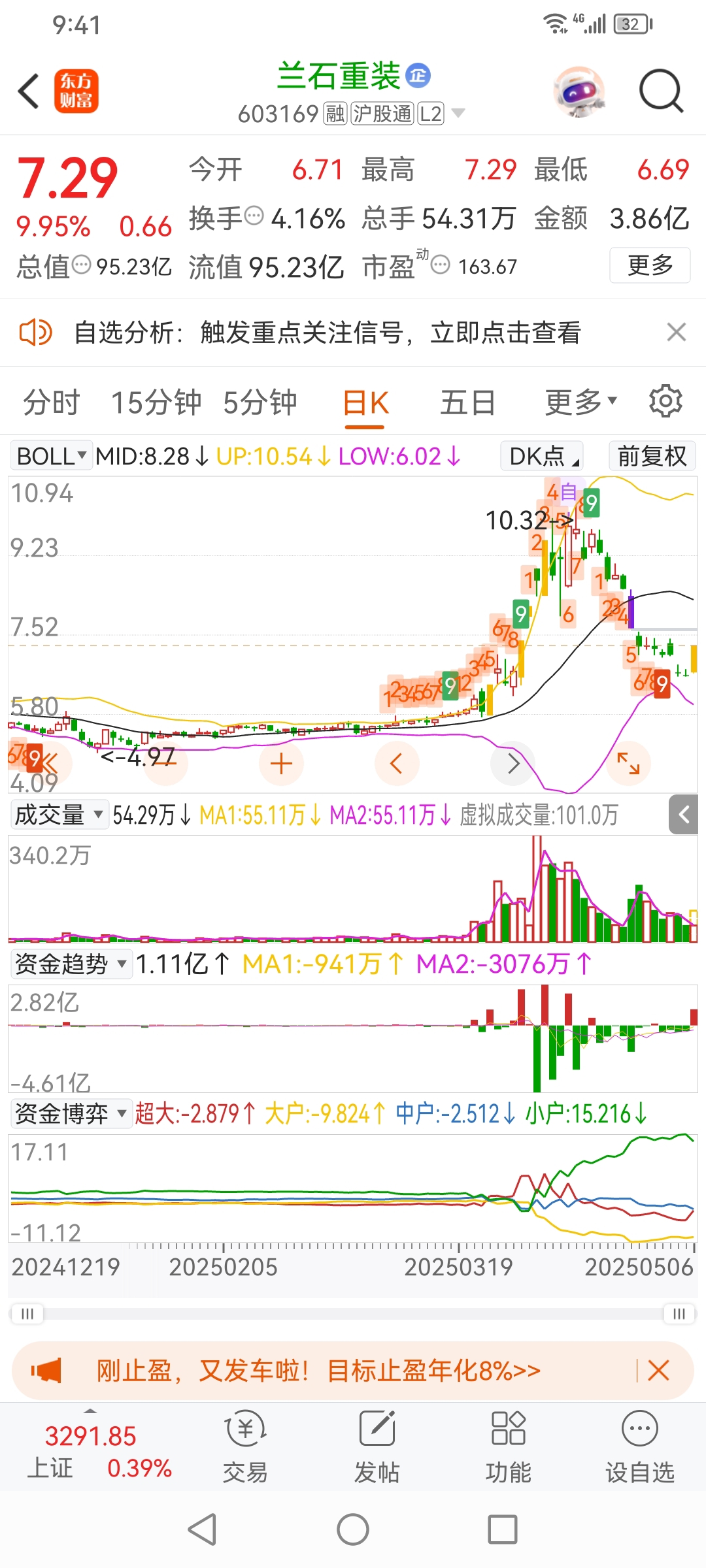Expand chart to fullscreen
This screenshot has height=1568, width=706.
pos(628,763)
